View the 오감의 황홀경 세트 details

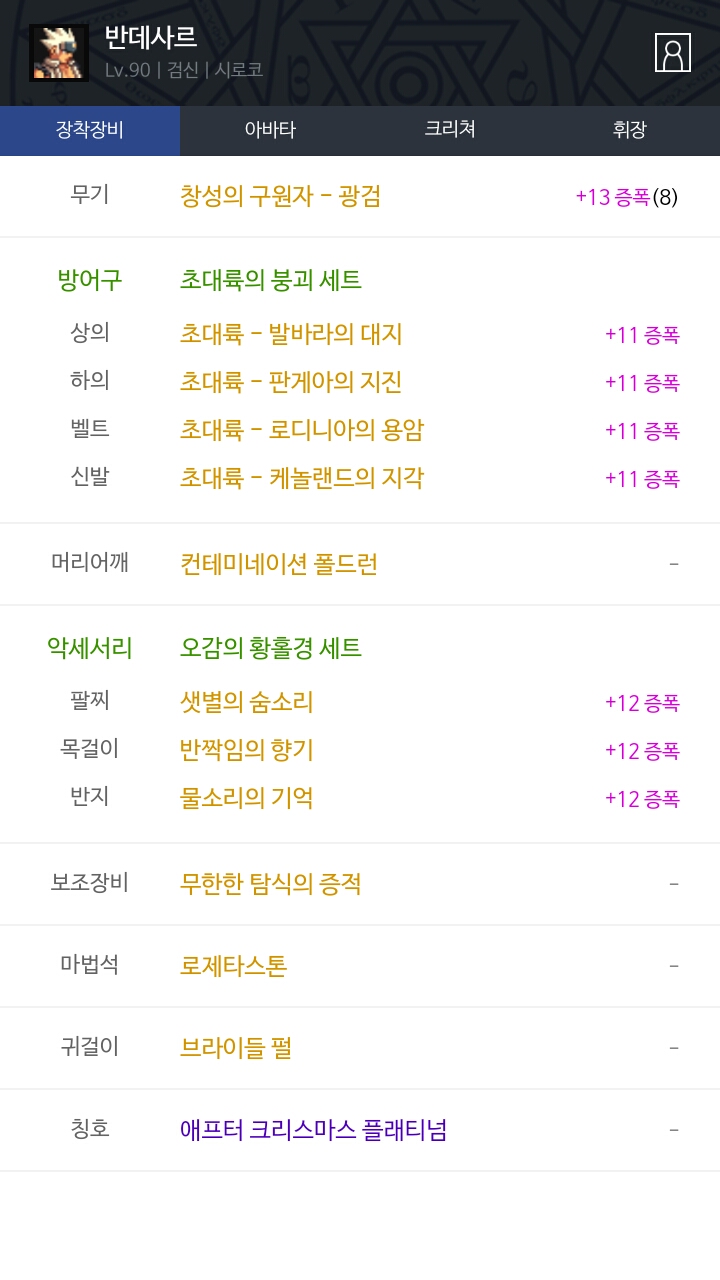click(x=270, y=648)
